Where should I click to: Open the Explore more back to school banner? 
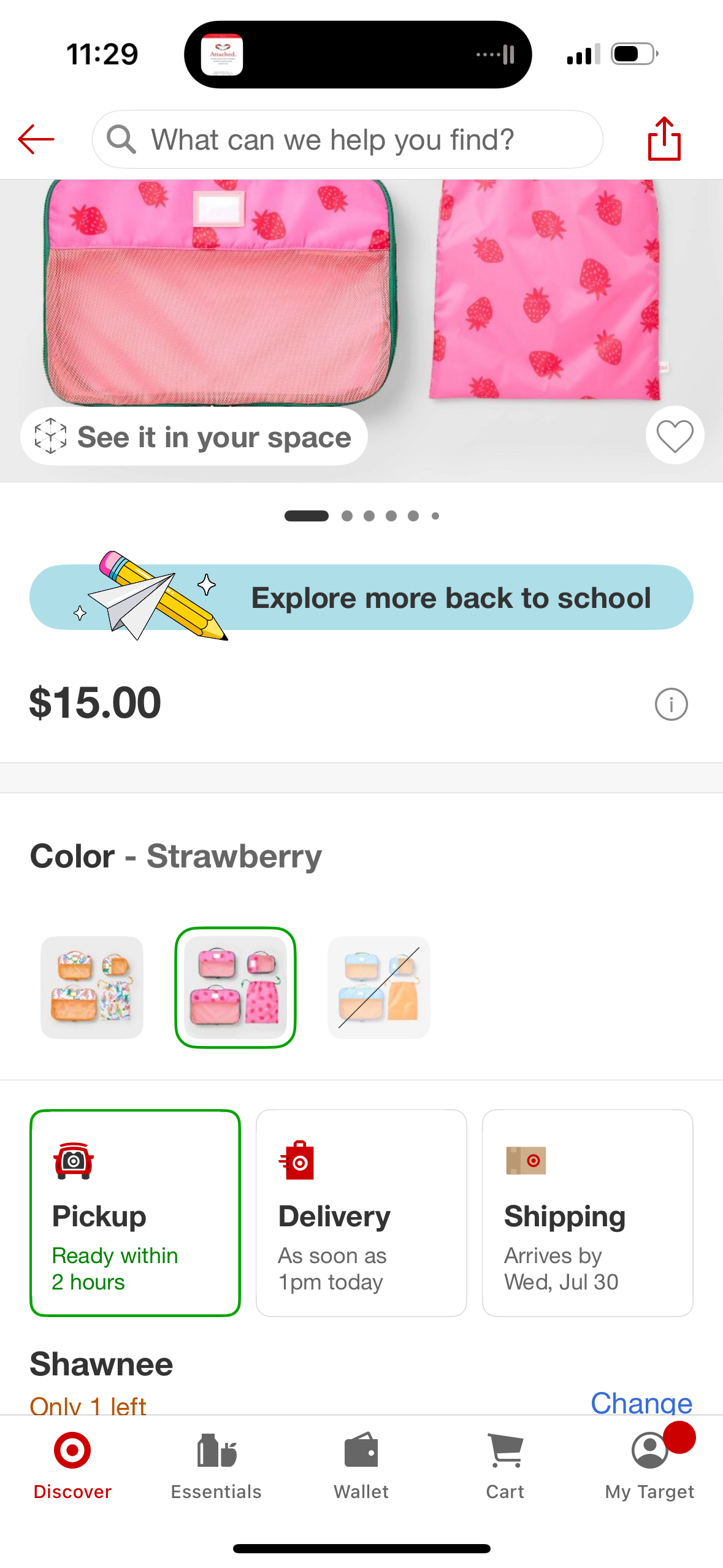[x=361, y=598]
